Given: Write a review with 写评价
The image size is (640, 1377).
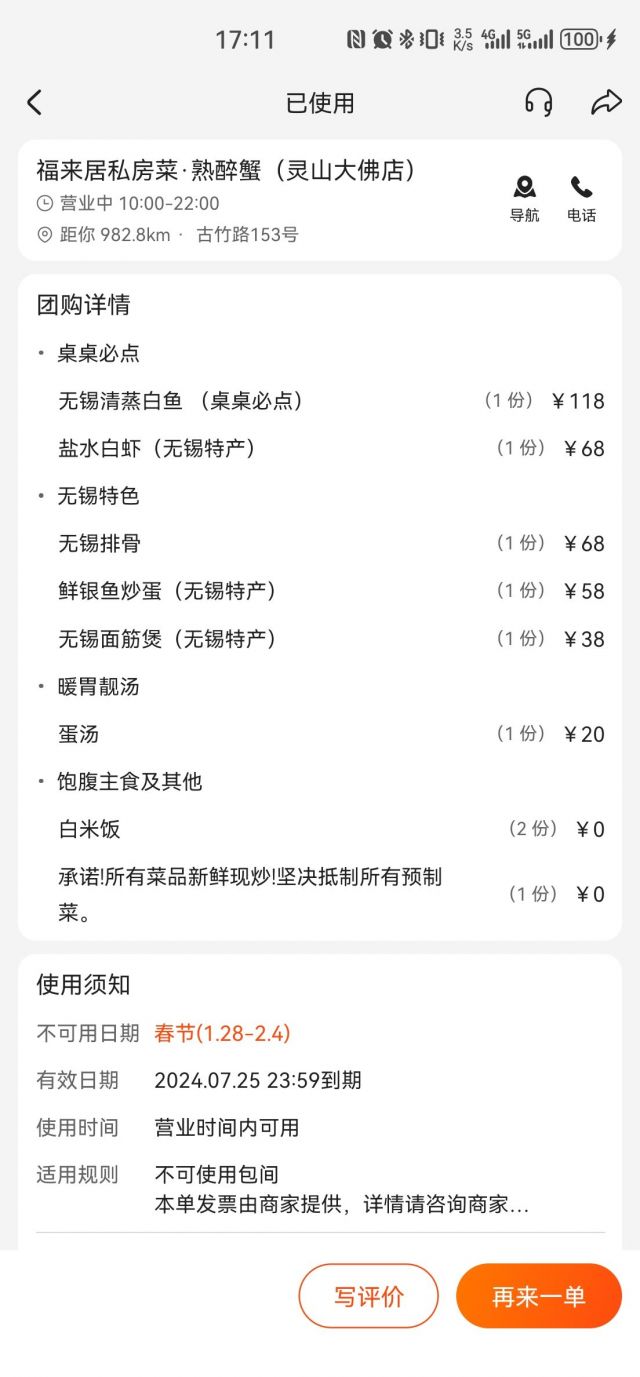Looking at the screenshot, I should 368,1296.
